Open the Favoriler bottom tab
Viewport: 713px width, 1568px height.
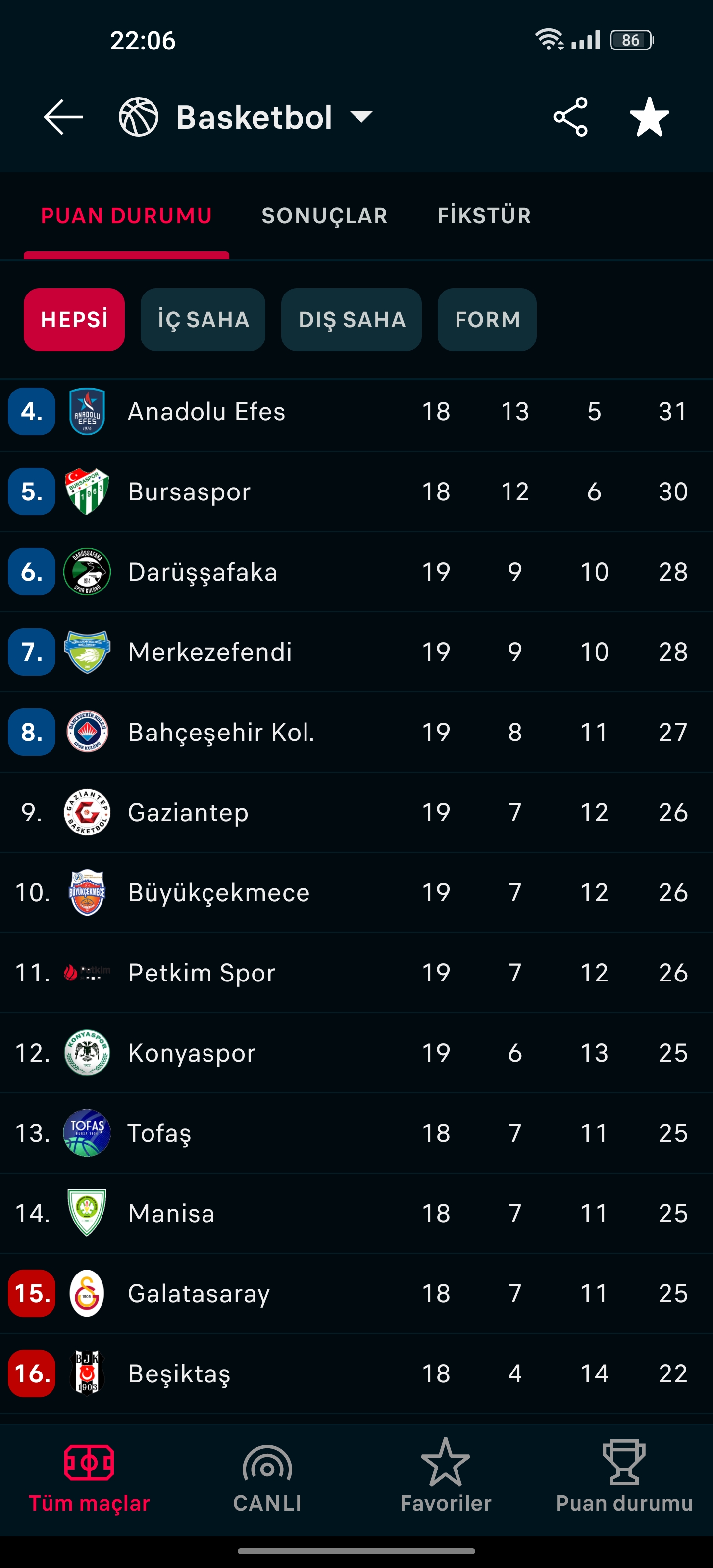446,1479
